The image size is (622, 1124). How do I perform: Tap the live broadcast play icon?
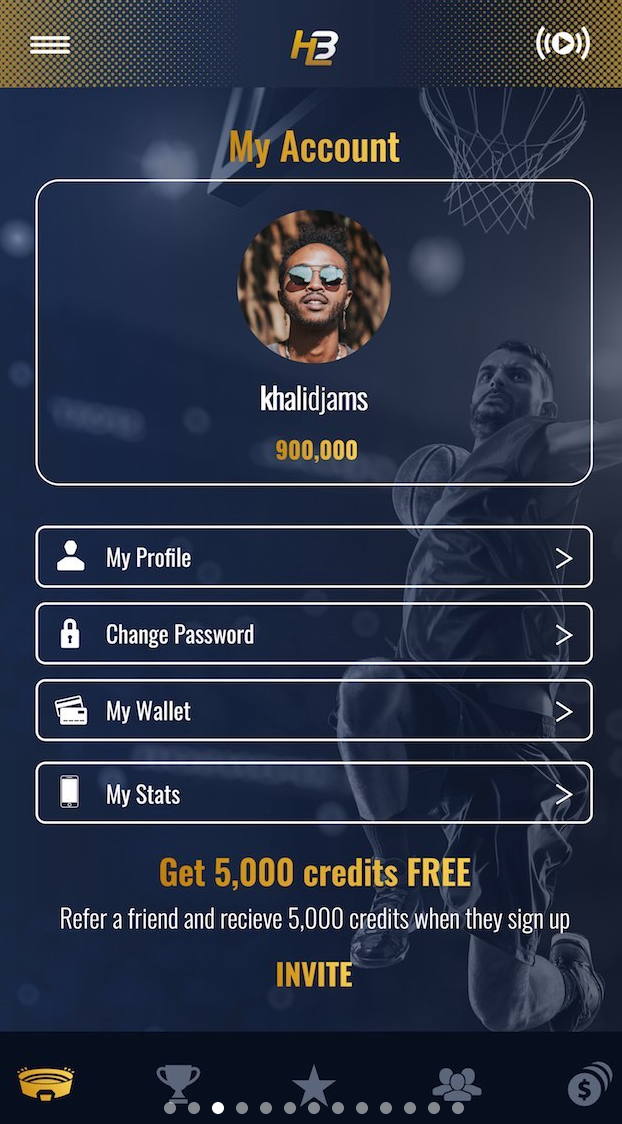click(x=563, y=44)
